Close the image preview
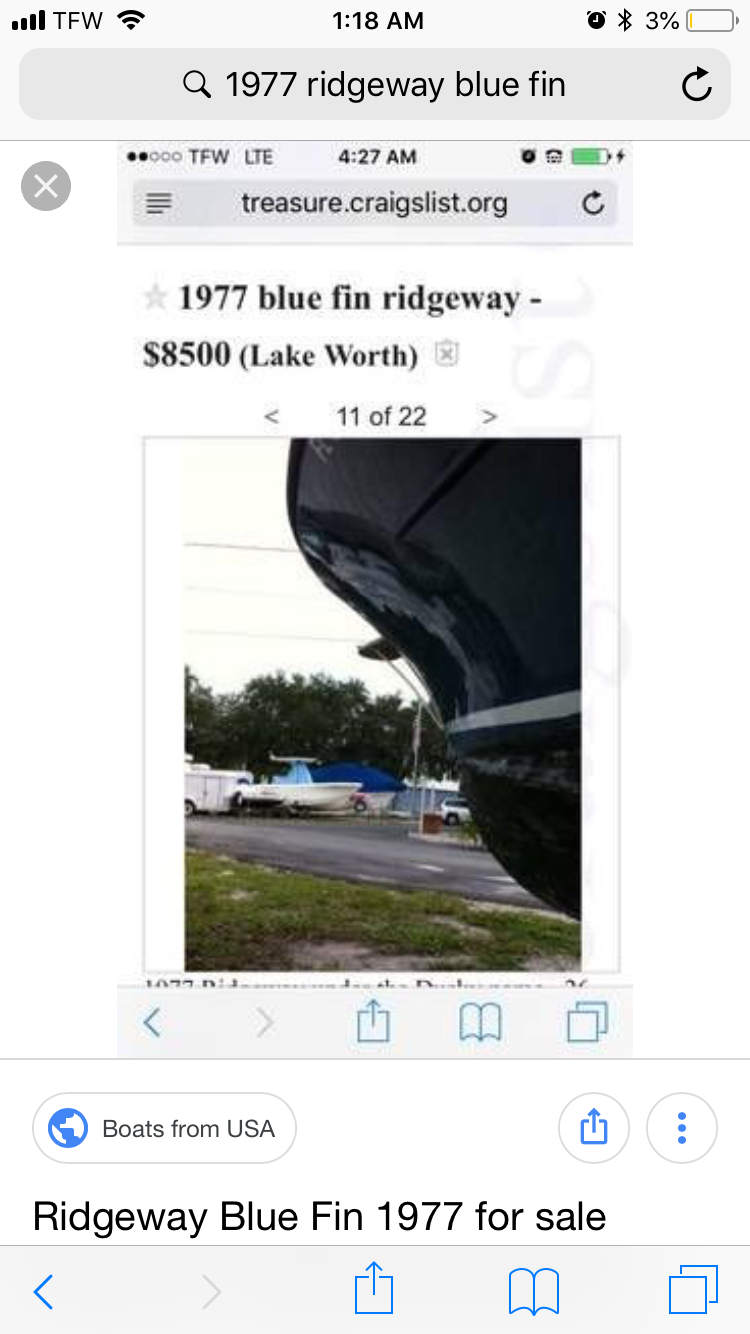 point(46,186)
